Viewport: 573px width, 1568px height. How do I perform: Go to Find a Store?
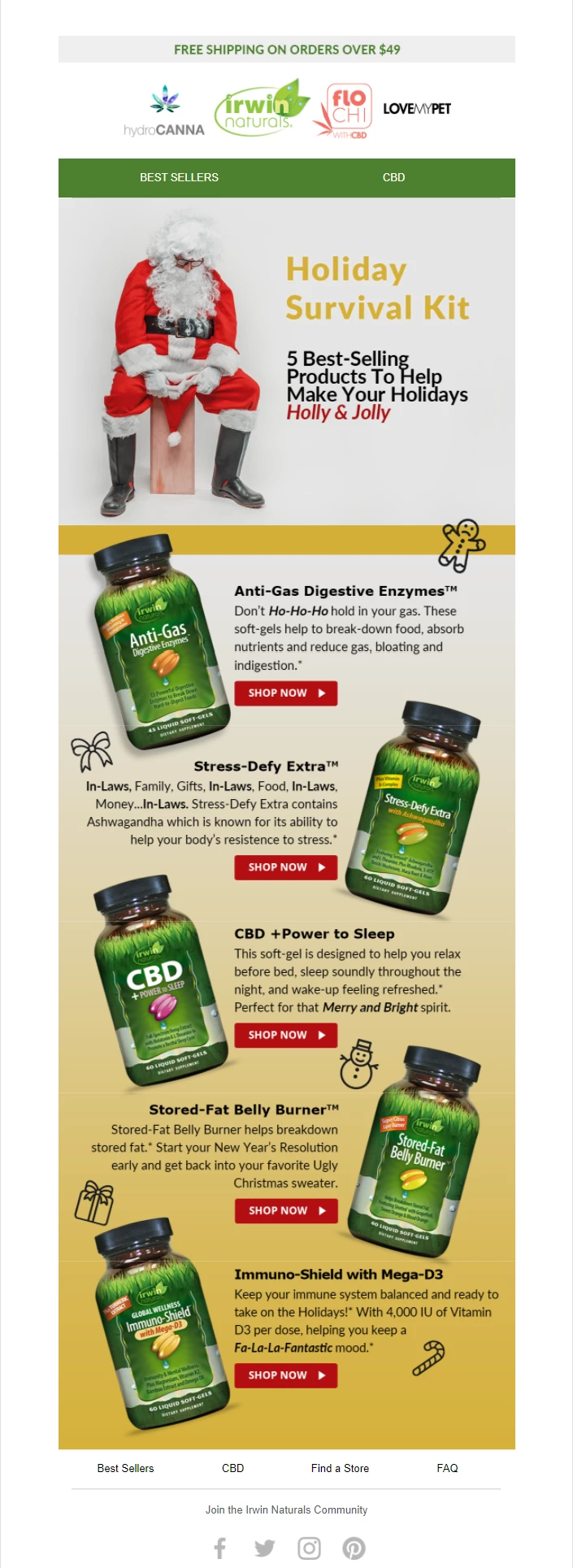(x=340, y=1468)
